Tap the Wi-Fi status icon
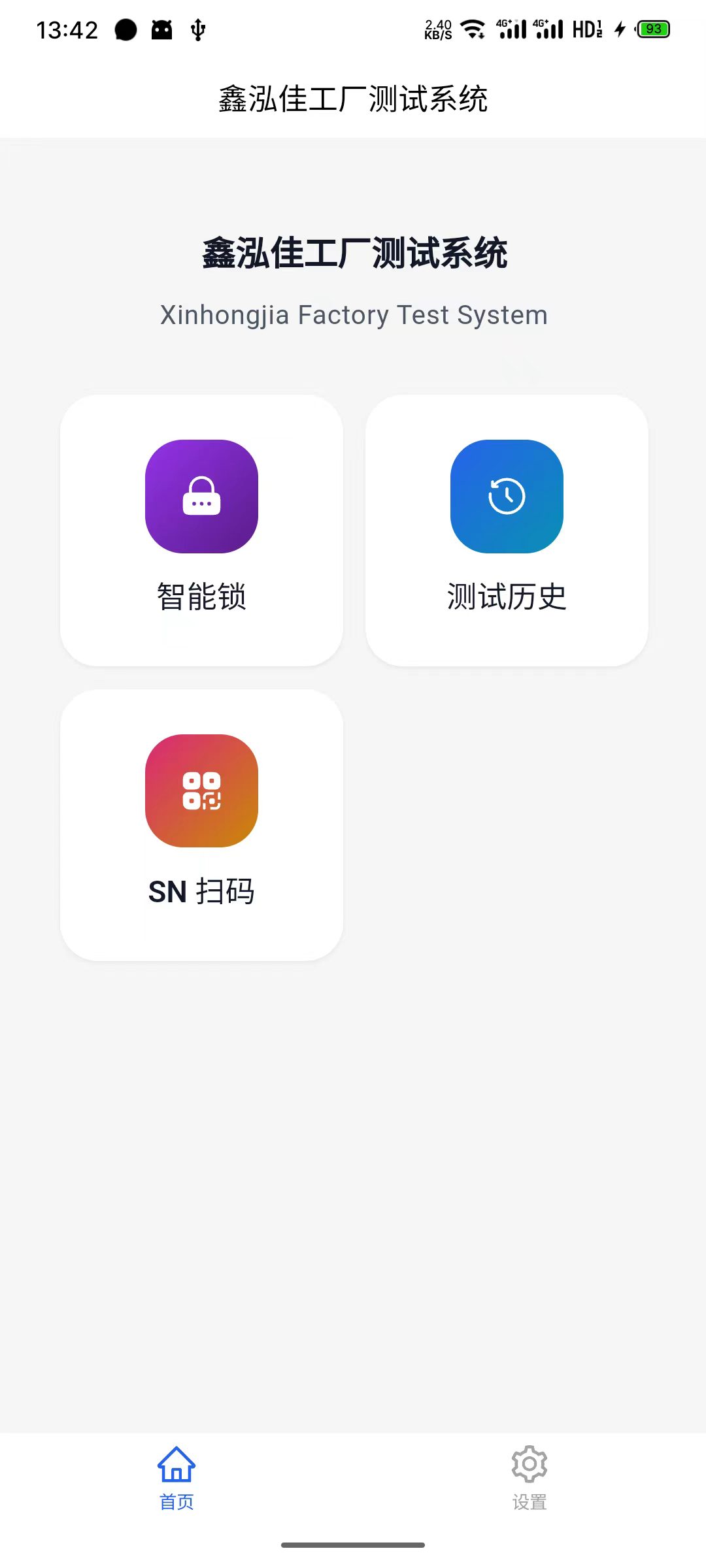 tap(473, 29)
